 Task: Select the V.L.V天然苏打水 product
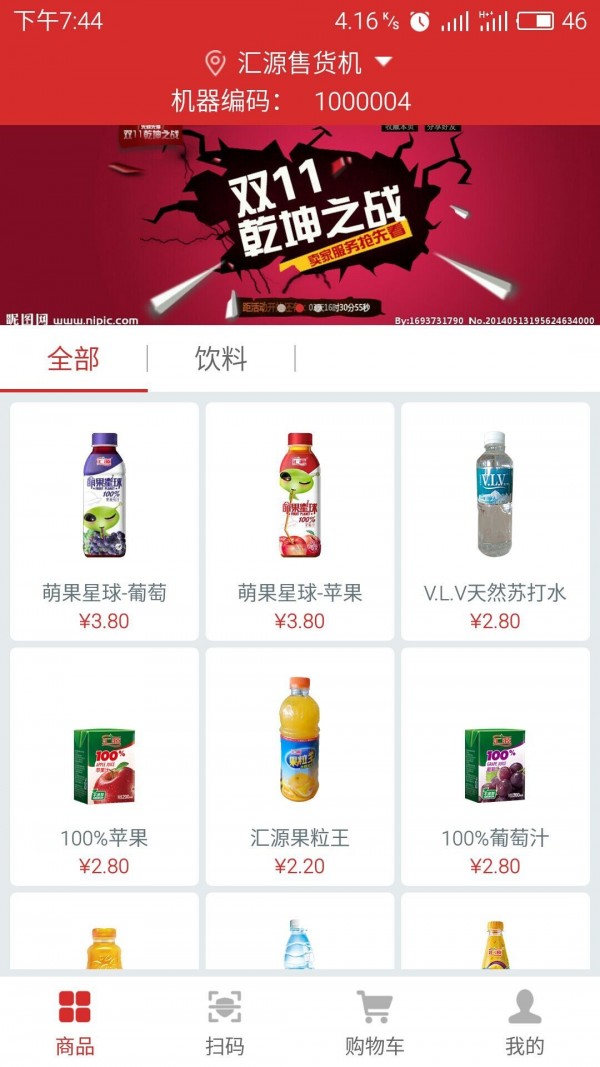(x=495, y=521)
